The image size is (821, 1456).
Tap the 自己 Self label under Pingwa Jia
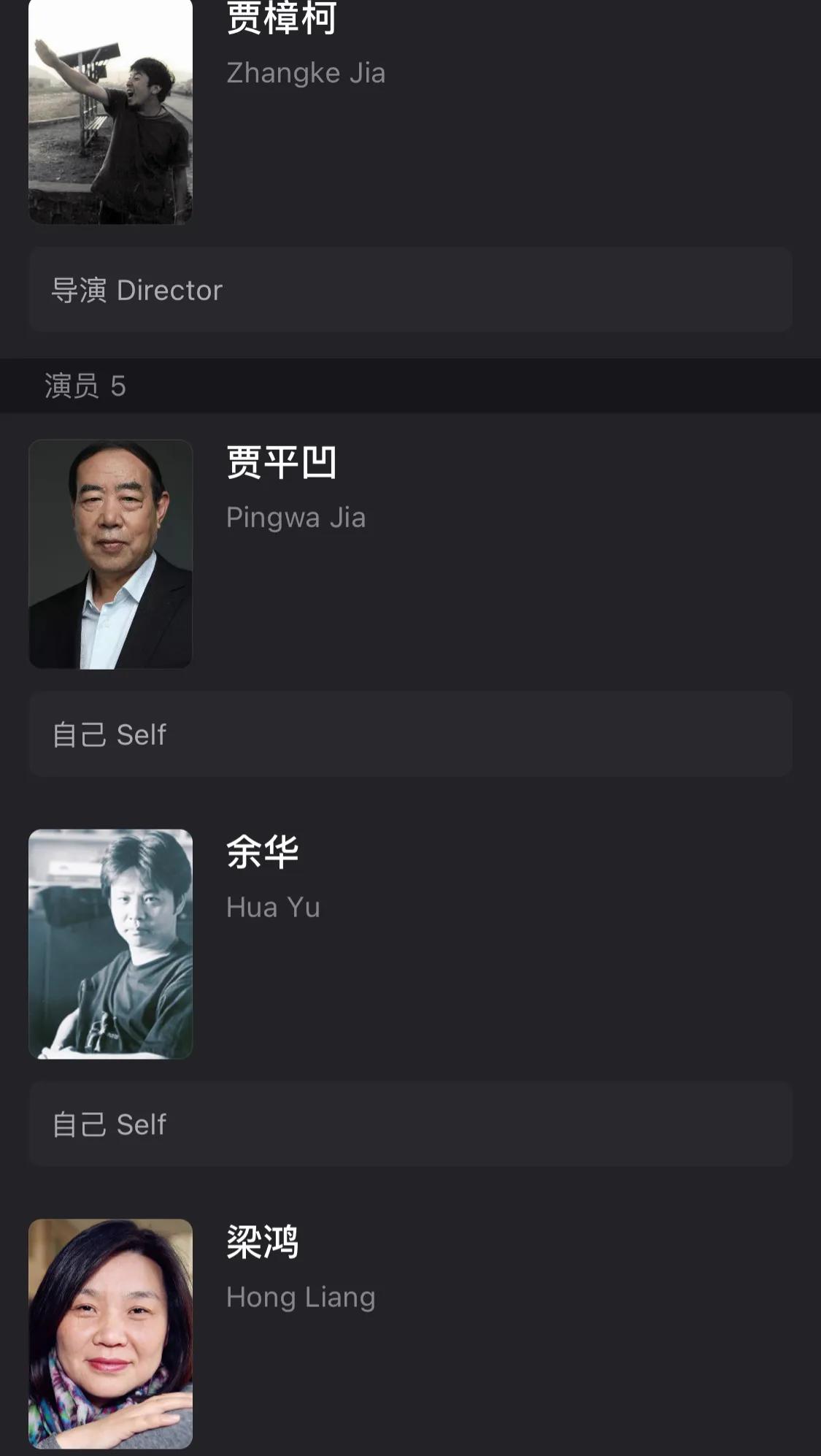click(x=109, y=735)
